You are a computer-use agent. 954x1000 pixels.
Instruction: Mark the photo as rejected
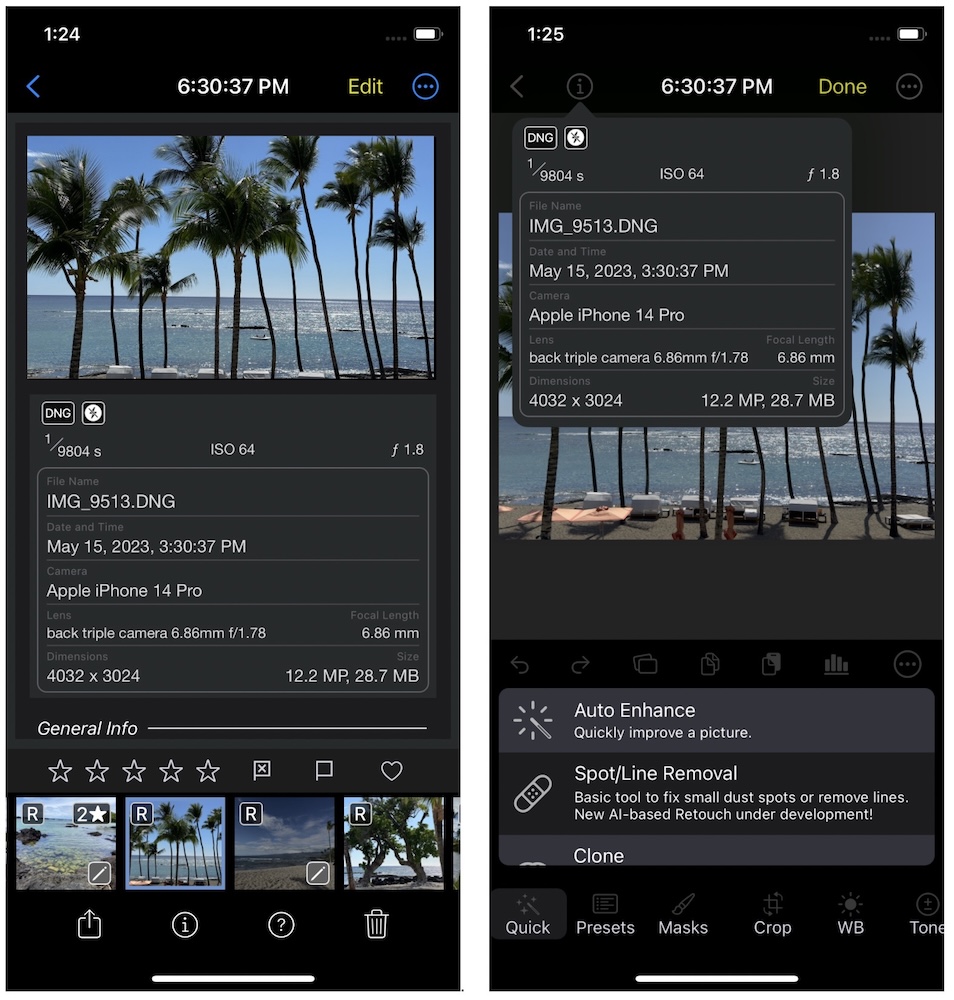(x=261, y=771)
